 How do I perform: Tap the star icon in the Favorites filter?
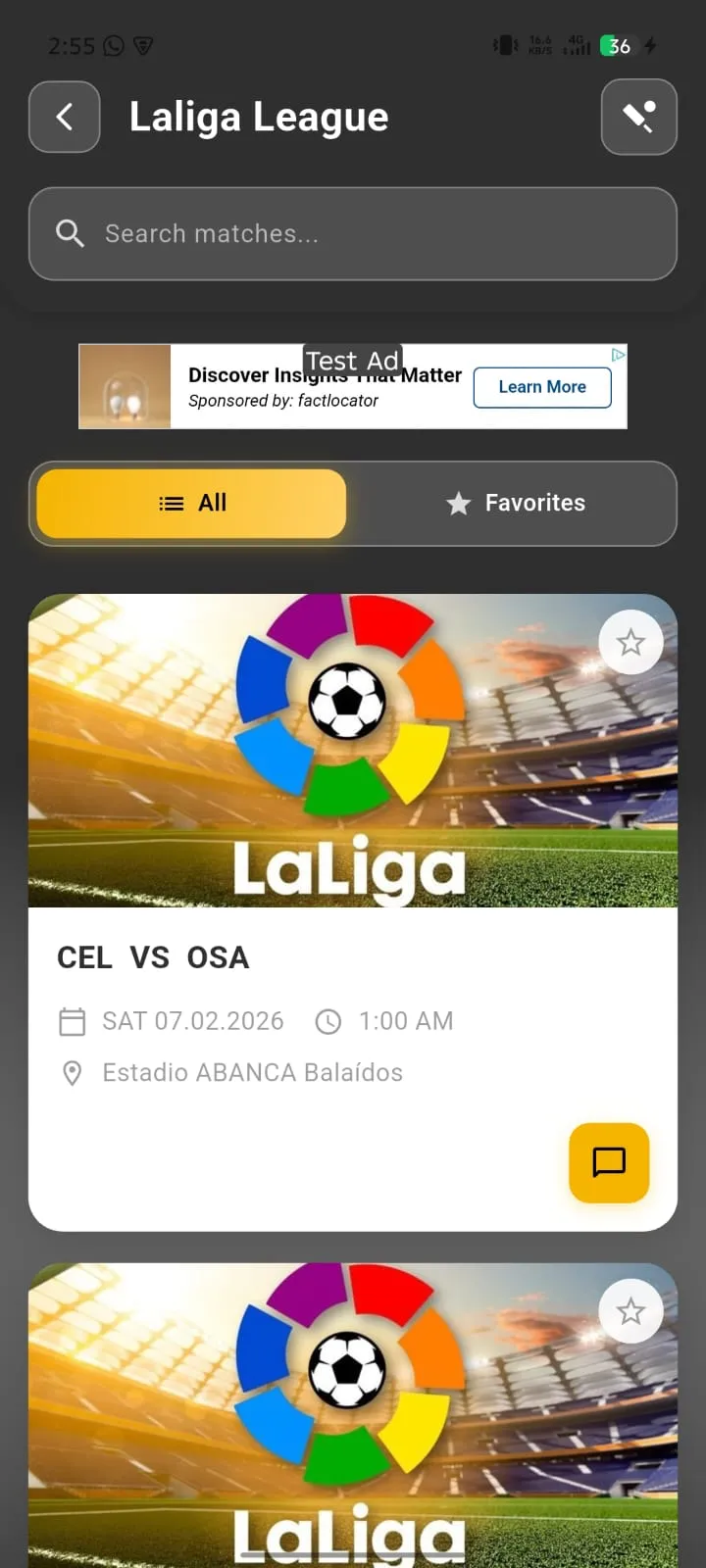coord(459,504)
